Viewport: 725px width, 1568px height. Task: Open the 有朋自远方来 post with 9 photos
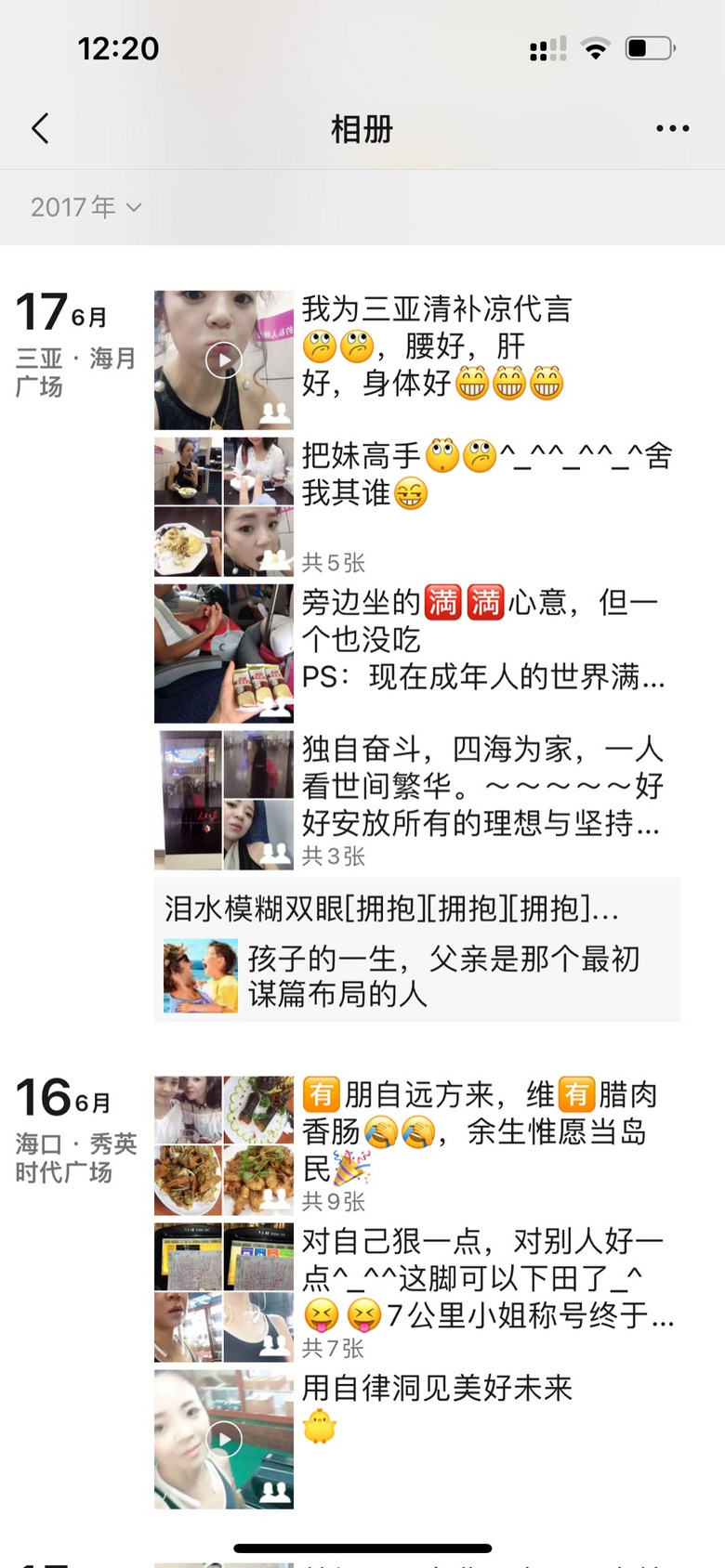pos(224,1146)
